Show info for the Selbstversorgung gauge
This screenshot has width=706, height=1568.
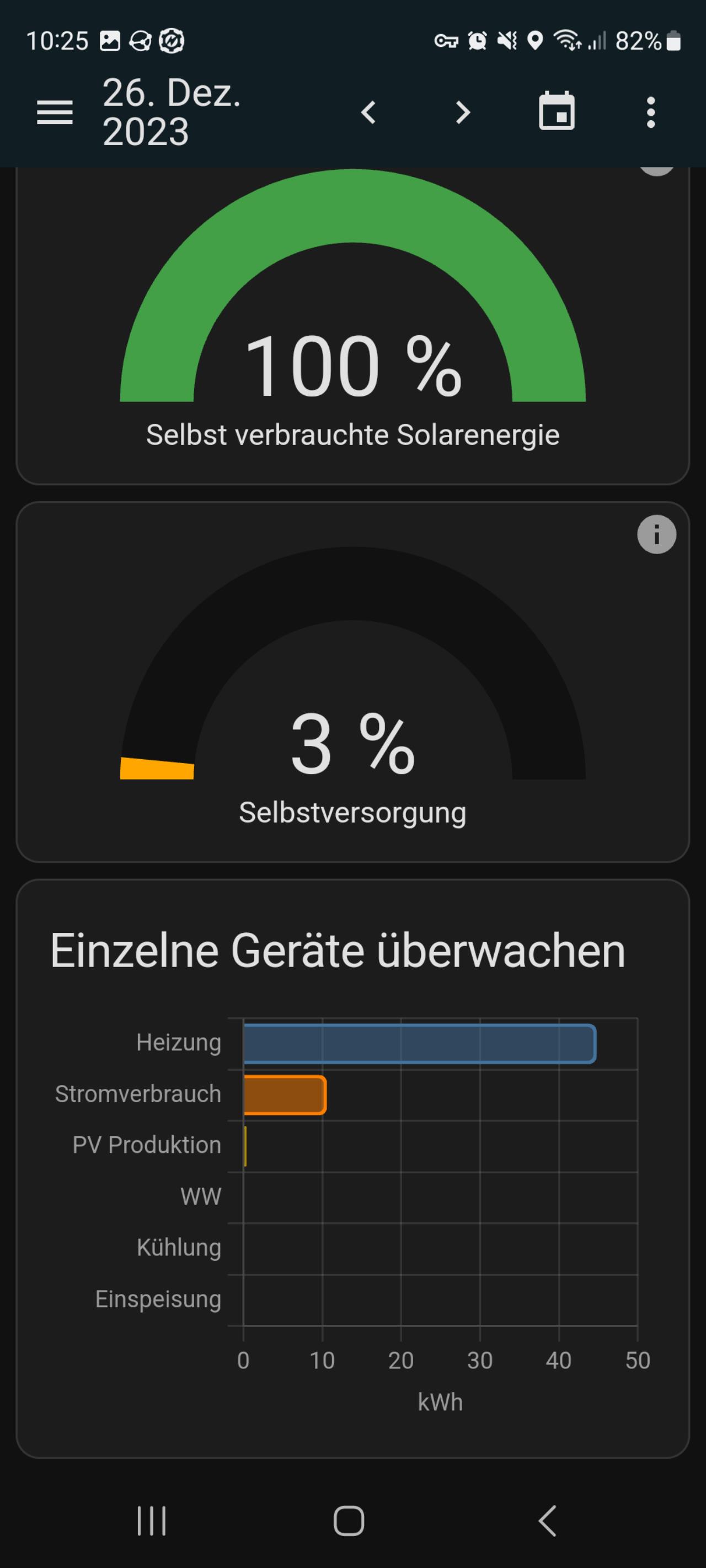[657, 534]
